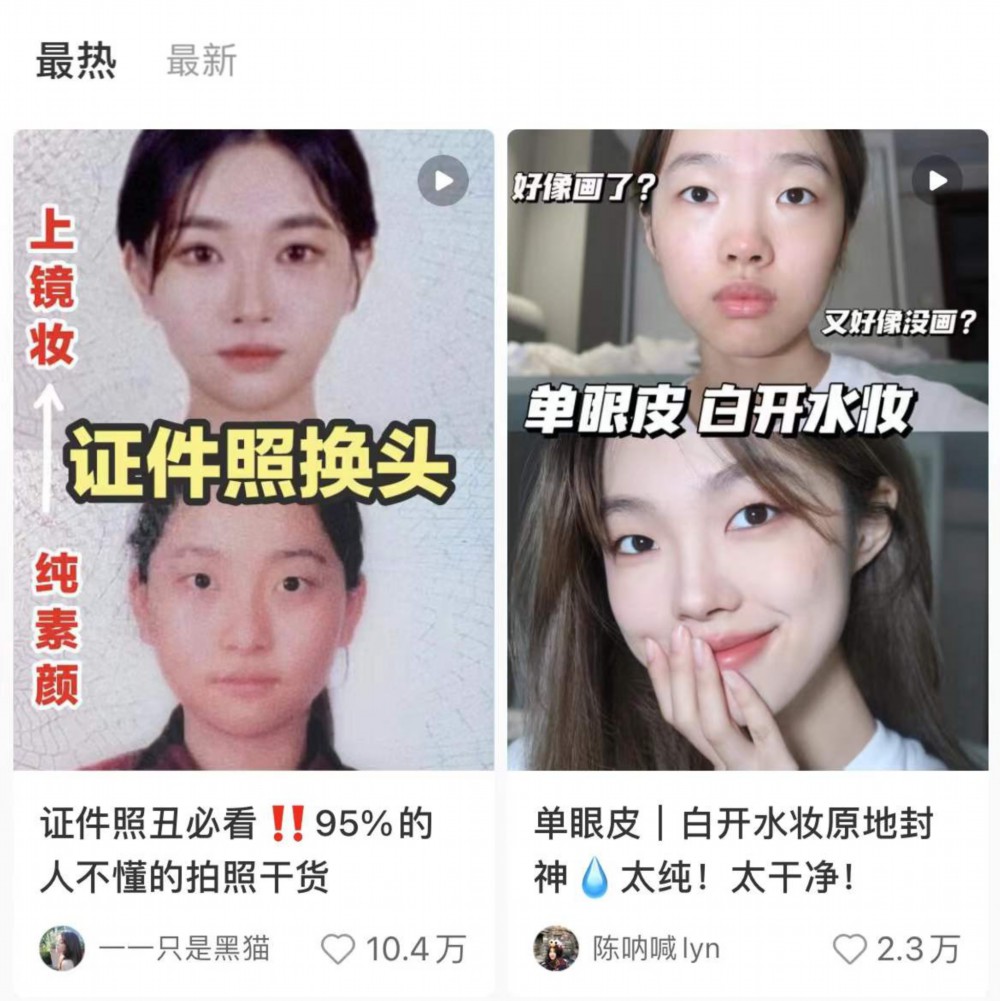Viewport: 1000px width, 1001px height.
Task: Select the 最热 tab
Action: tap(76, 62)
